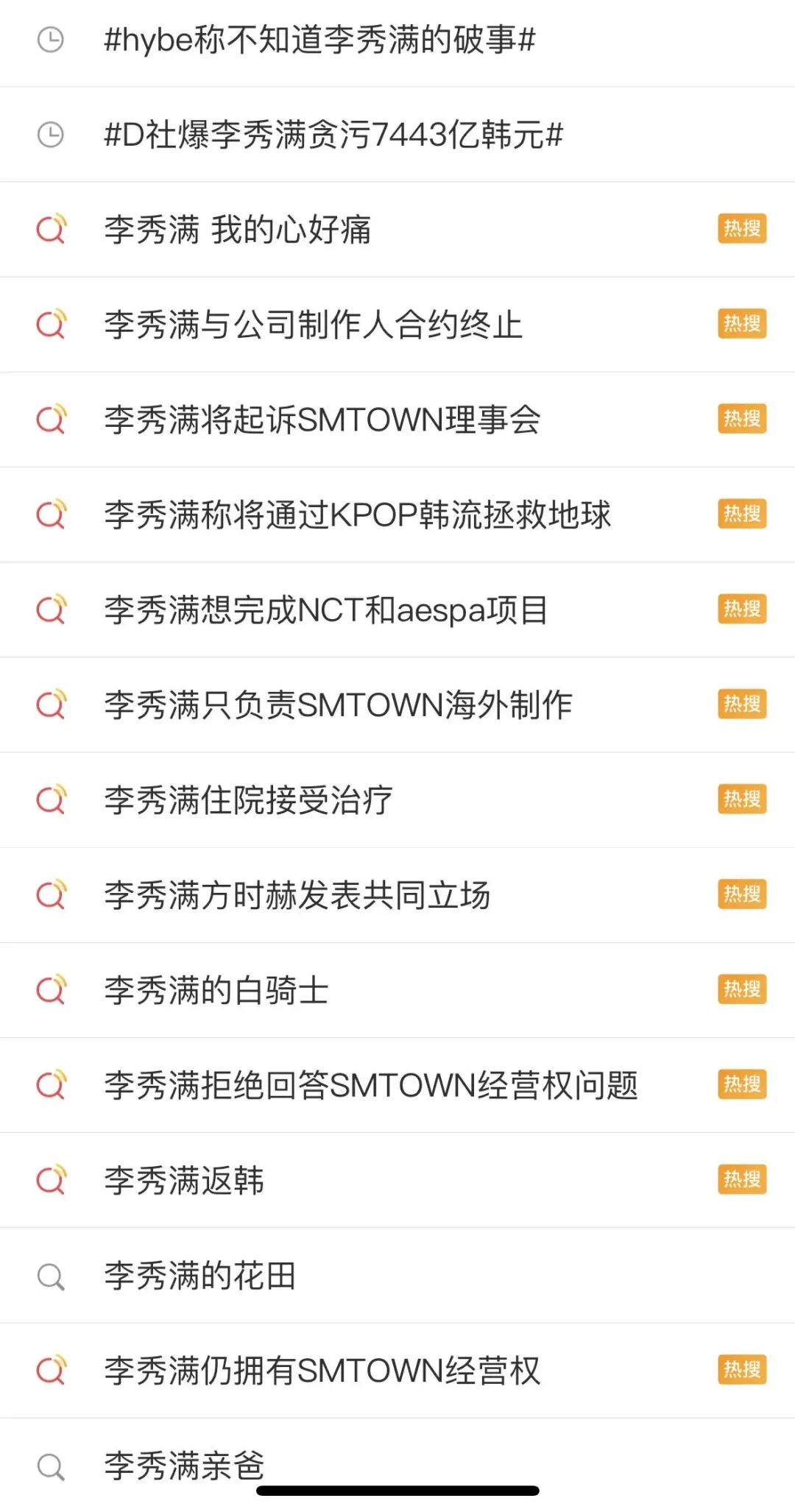The width and height of the screenshot is (795, 1512).
Task: Tap suggestion 李秀满的白骑士
Action: pos(216,990)
